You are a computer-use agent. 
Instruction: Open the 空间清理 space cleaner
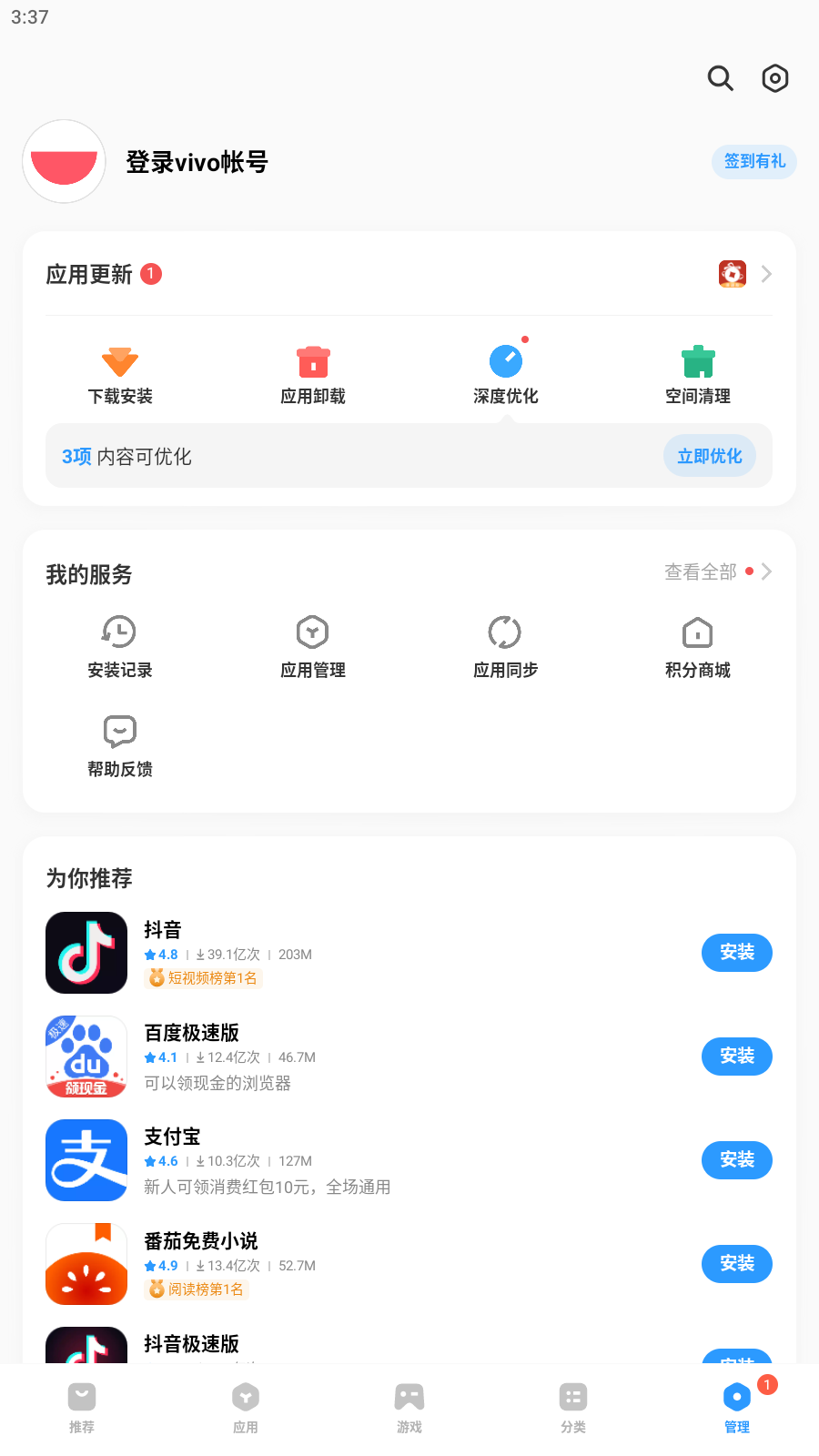(x=698, y=373)
